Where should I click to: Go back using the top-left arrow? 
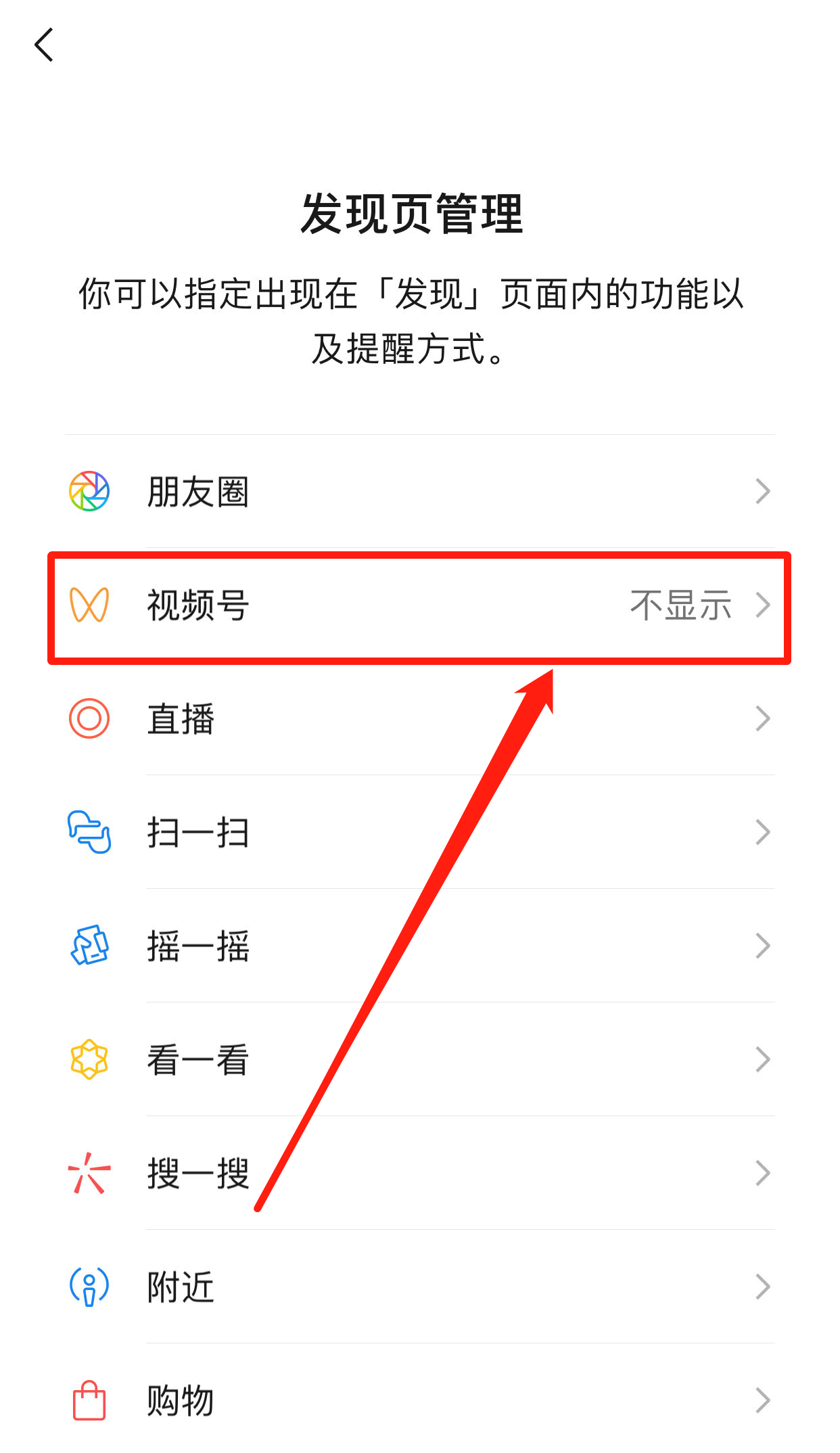[x=45, y=45]
